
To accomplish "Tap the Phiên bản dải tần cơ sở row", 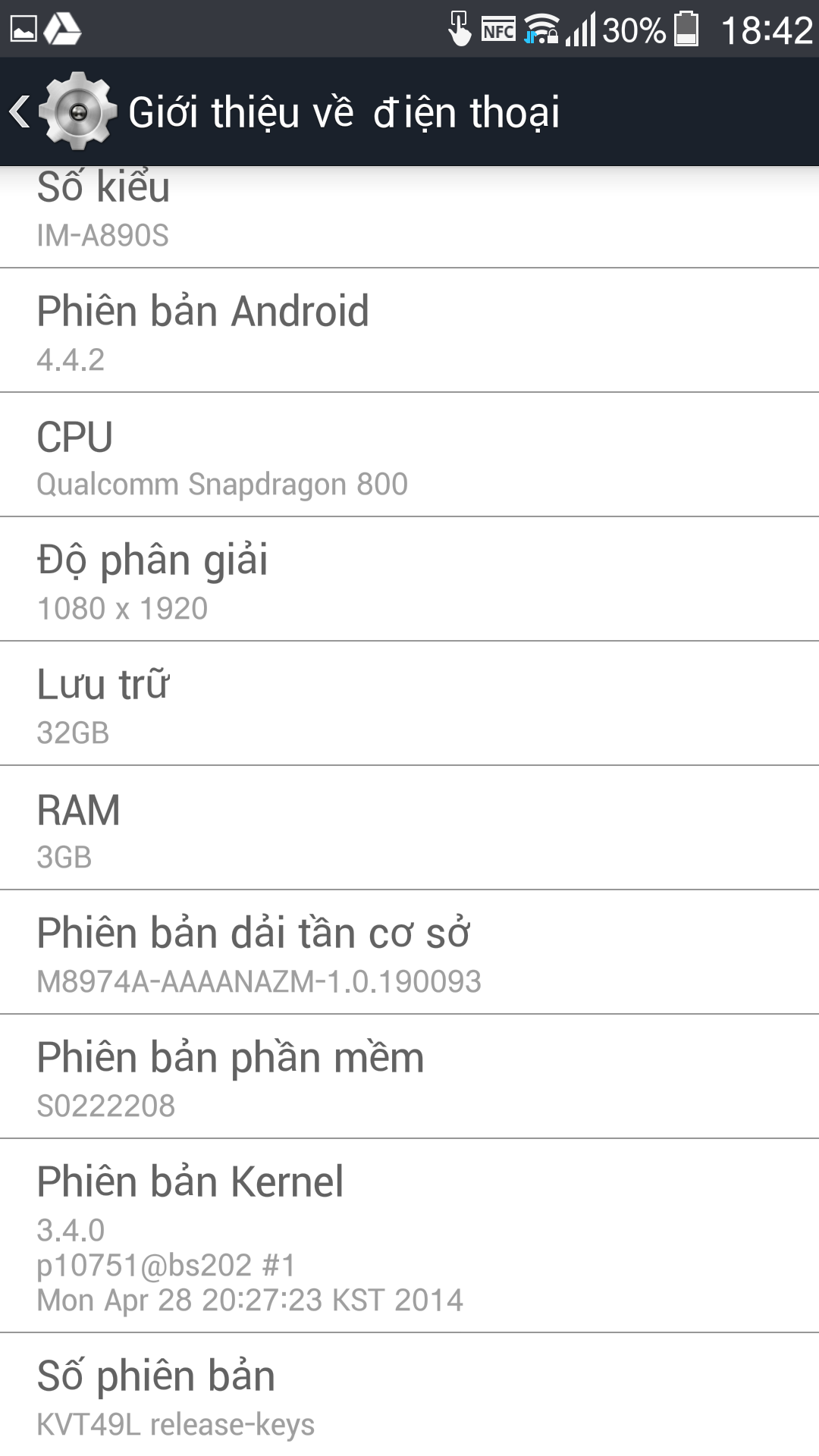I will tap(409, 952).
